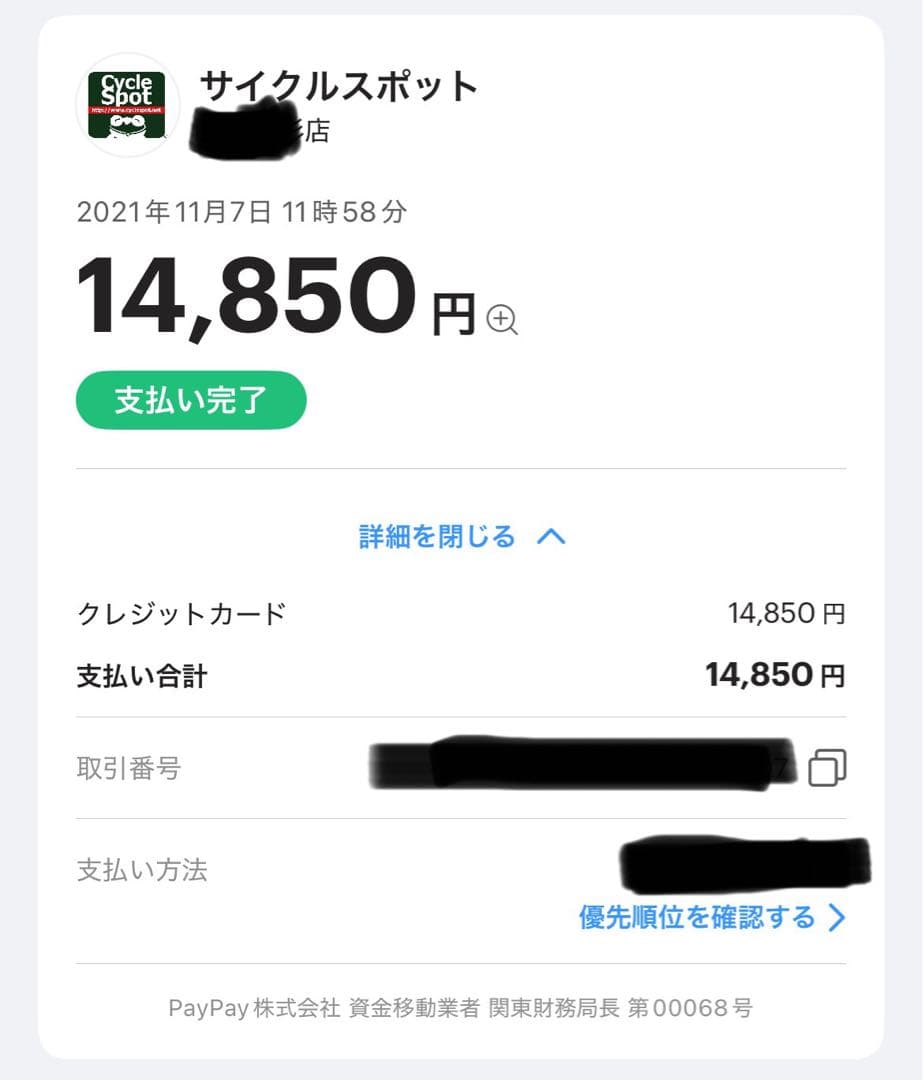Tap the 支払い完了 status badge

pyautogui.click(x=190, y=399)
